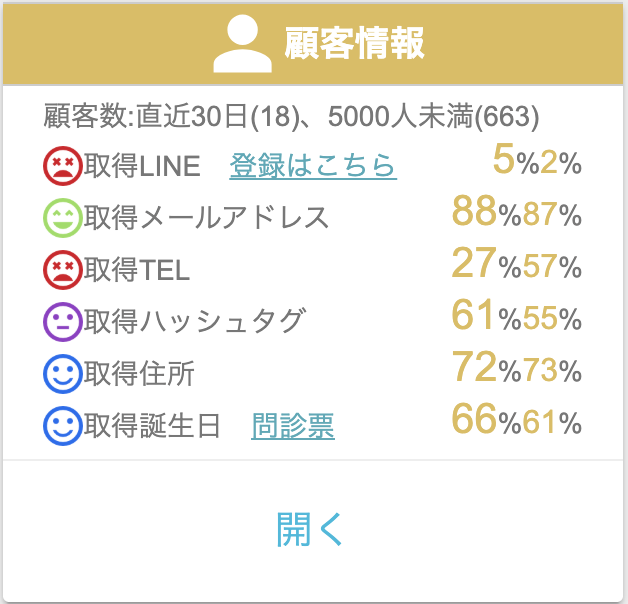Open the 問診票 link
Screen dimensions: 628x604
pyautogui.click(x=293, y=427)
